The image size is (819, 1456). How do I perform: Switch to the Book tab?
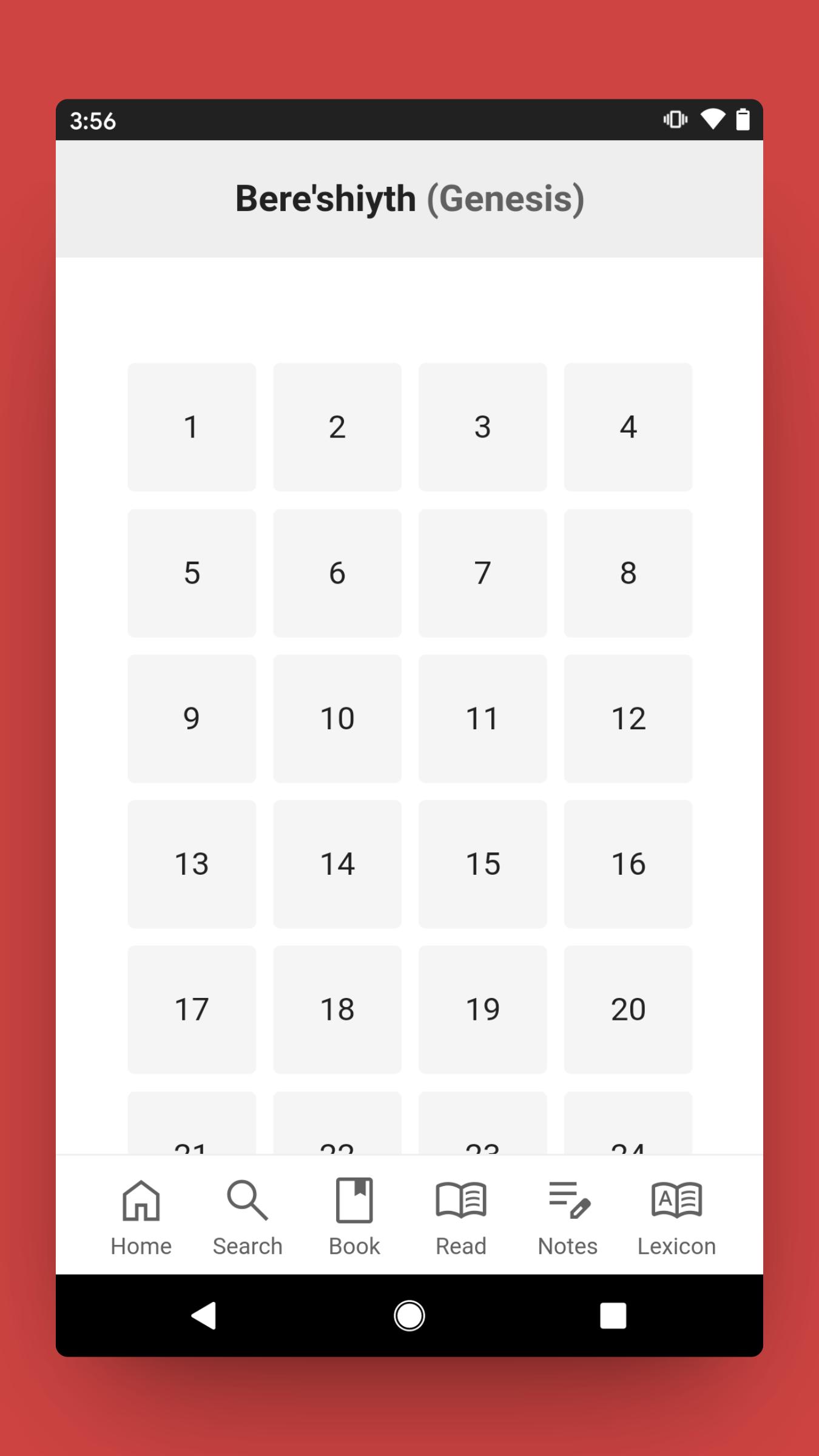354,1217
